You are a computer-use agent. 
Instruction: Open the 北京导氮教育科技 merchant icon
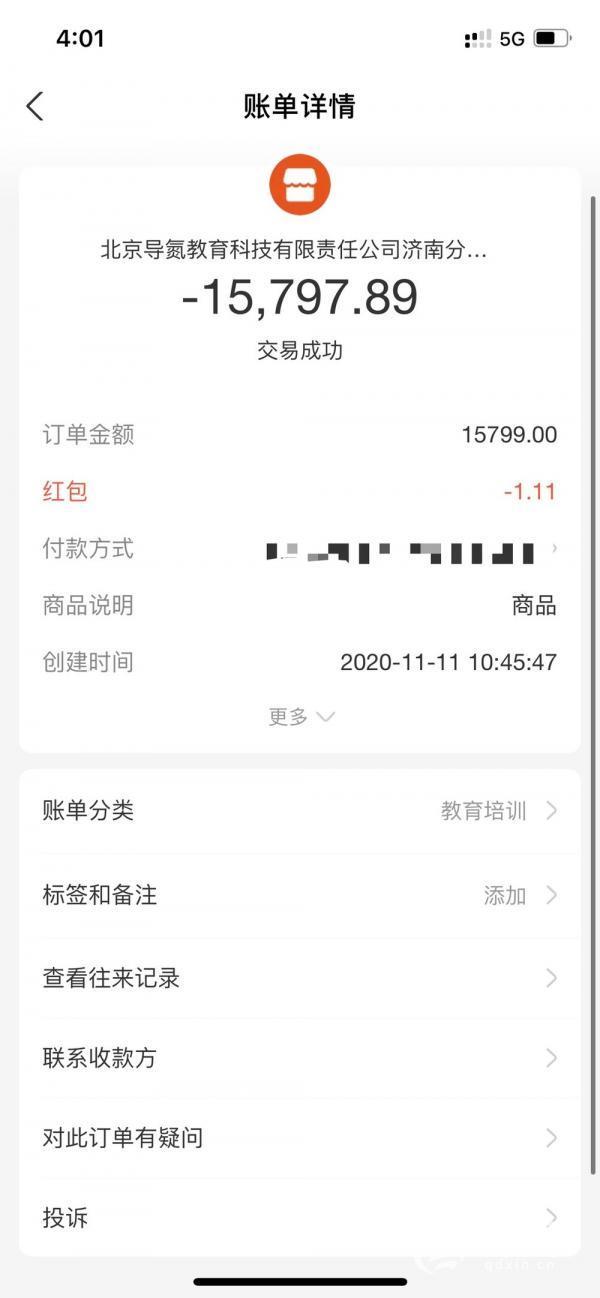[299, 186]
